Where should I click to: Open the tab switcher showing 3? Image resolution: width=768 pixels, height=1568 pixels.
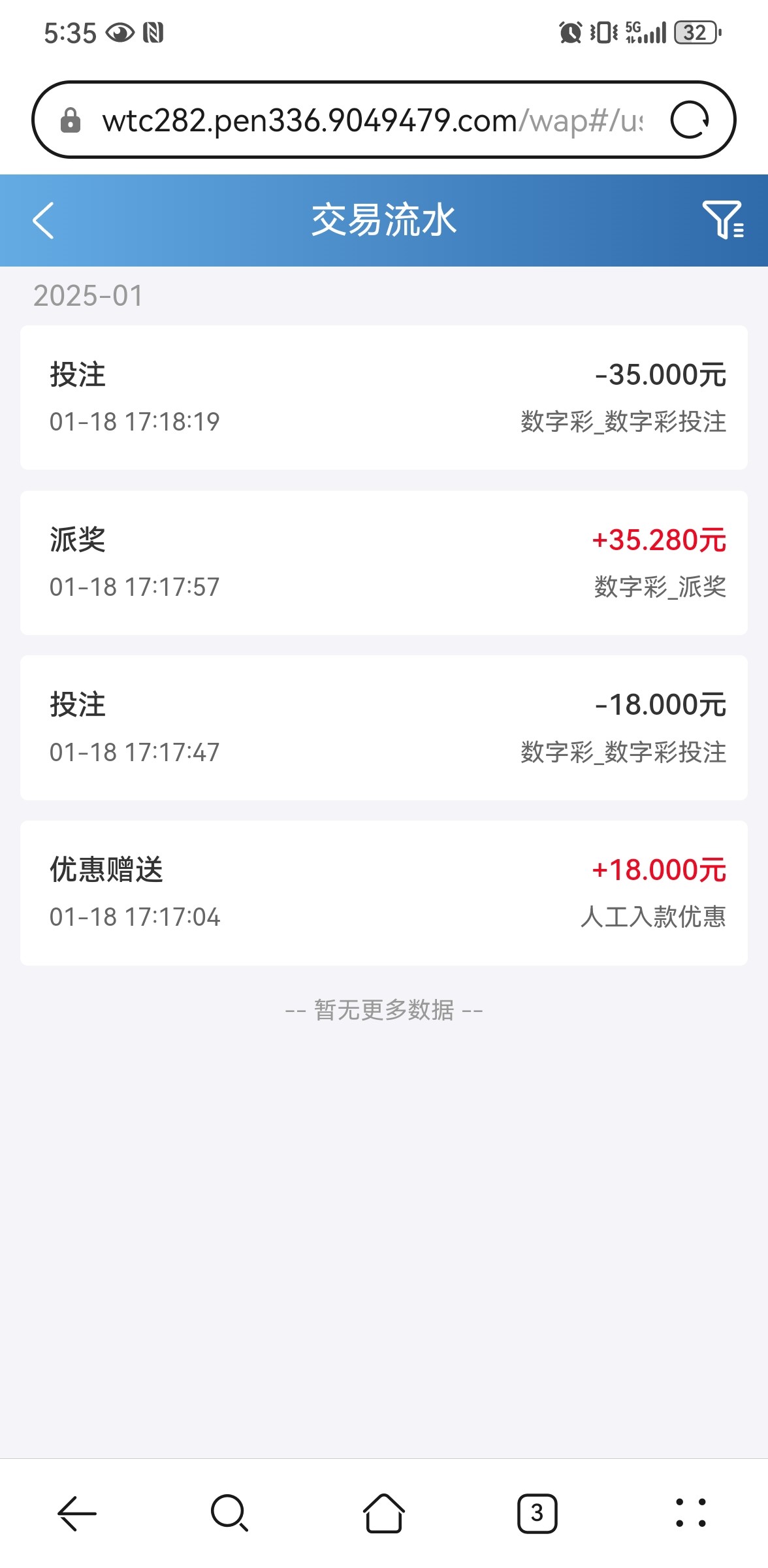(537, 1513)
